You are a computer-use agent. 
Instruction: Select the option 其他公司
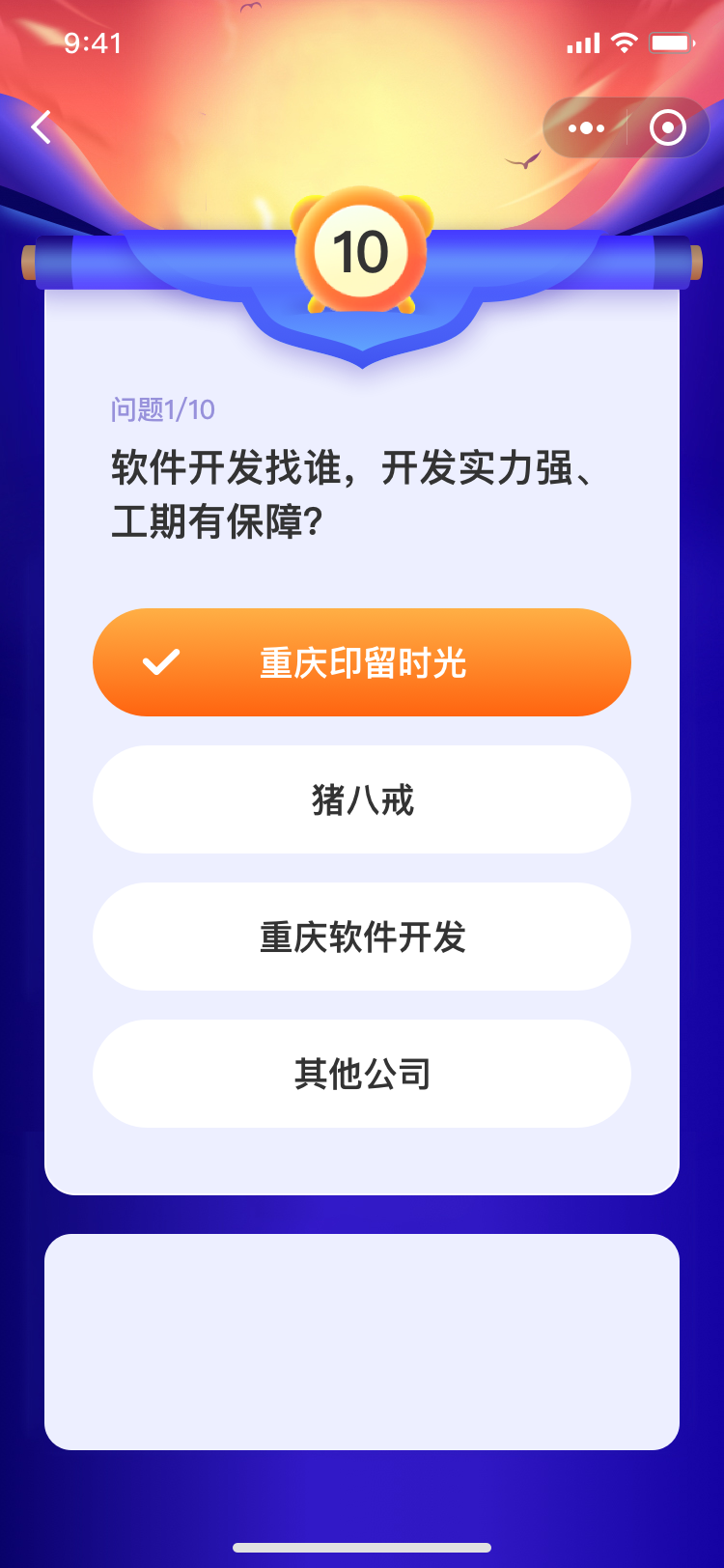362,1074
